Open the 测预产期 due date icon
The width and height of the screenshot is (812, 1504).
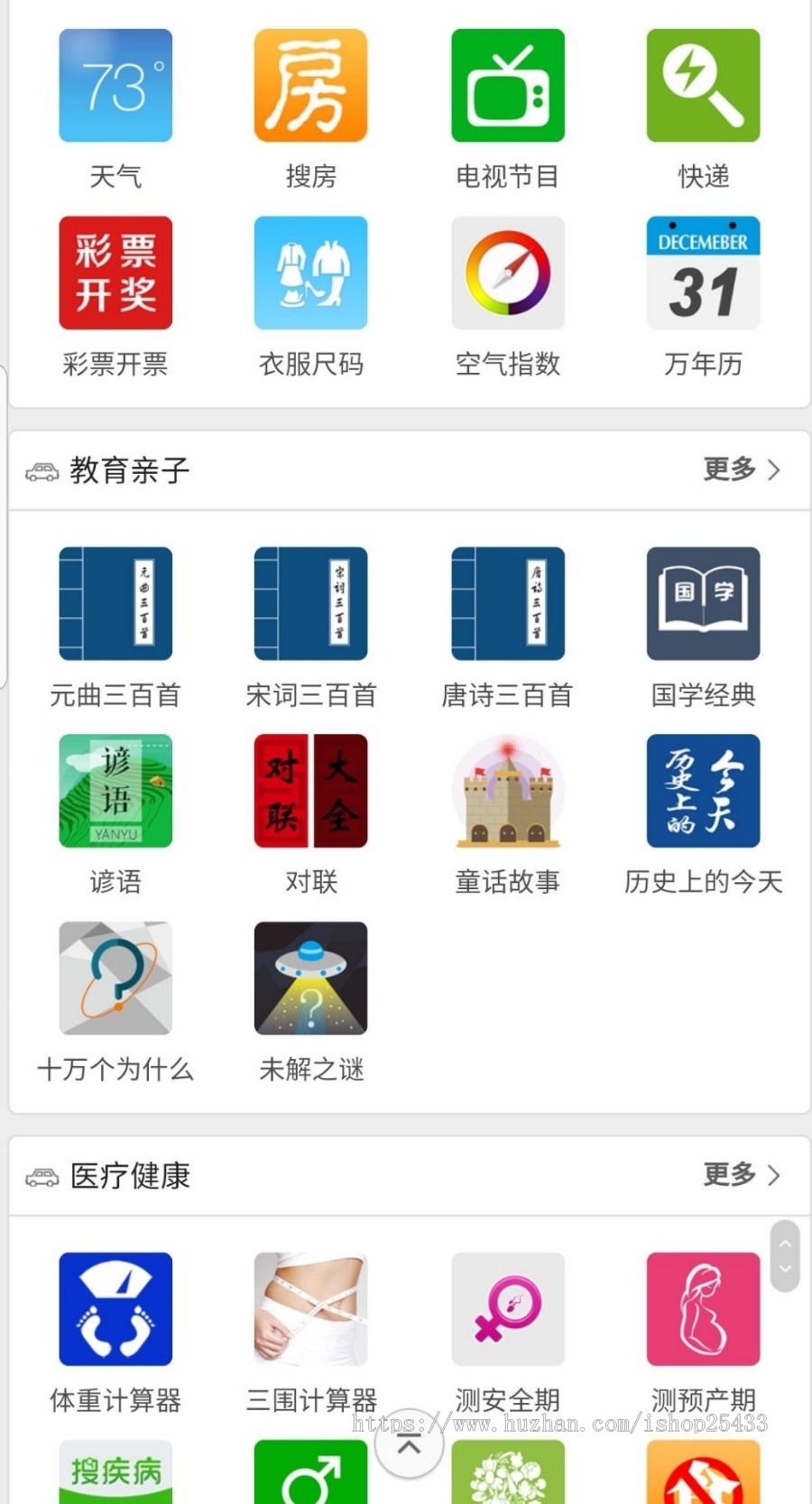(x=703, y=1308)
